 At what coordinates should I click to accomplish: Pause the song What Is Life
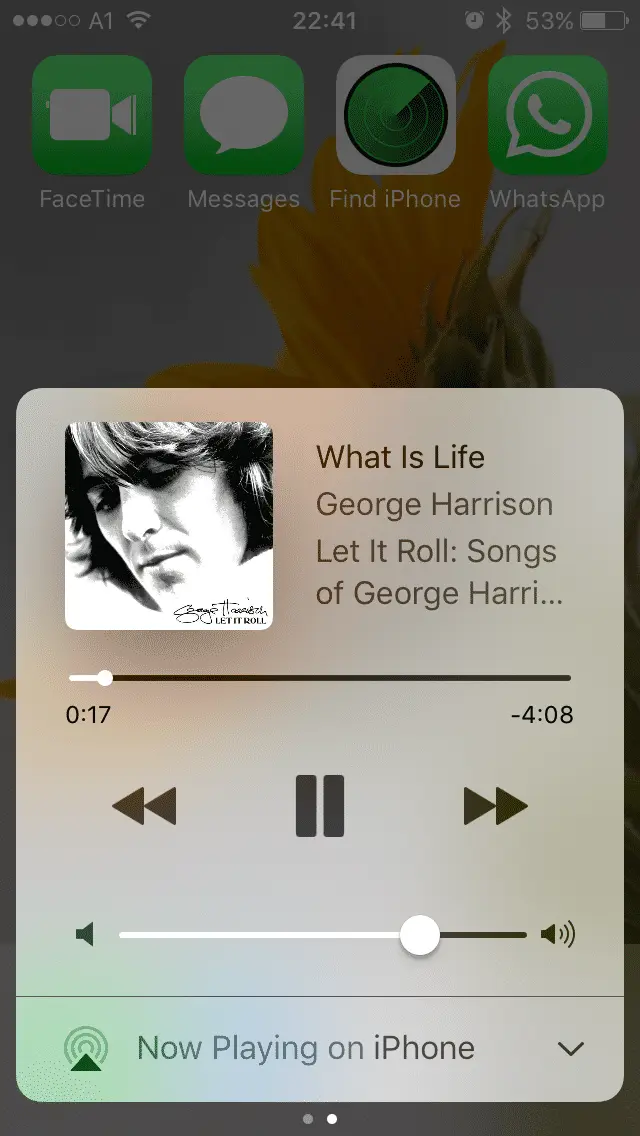click(x=320, y=805)
